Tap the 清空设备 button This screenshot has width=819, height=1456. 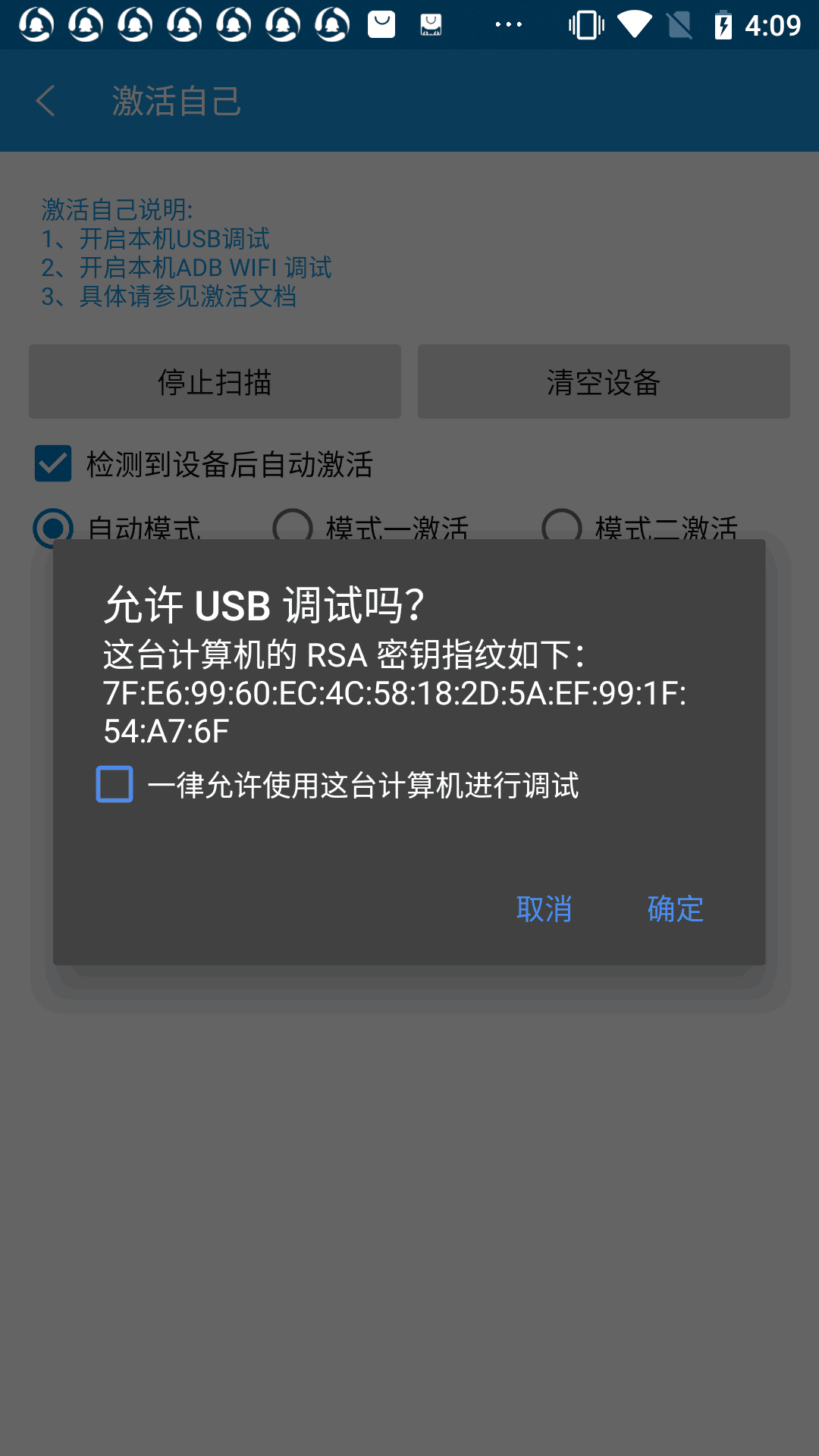point(604,381)
